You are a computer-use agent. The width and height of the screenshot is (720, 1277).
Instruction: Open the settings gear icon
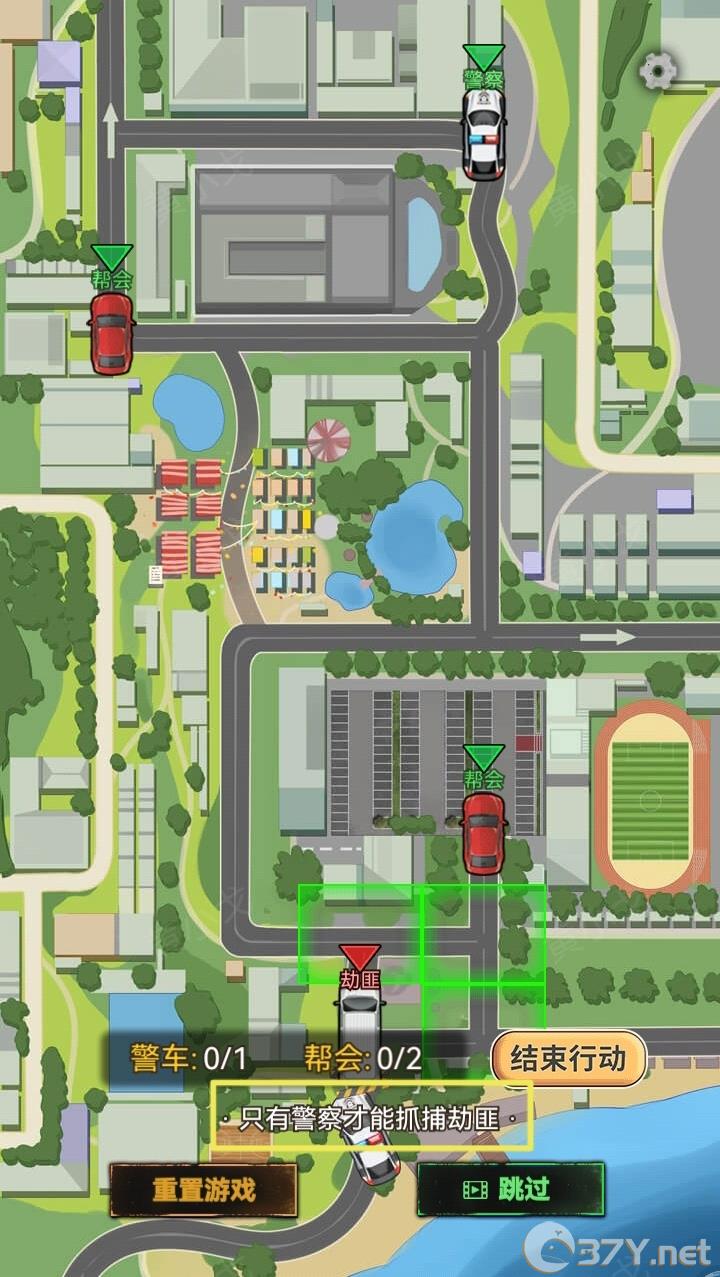657,70
